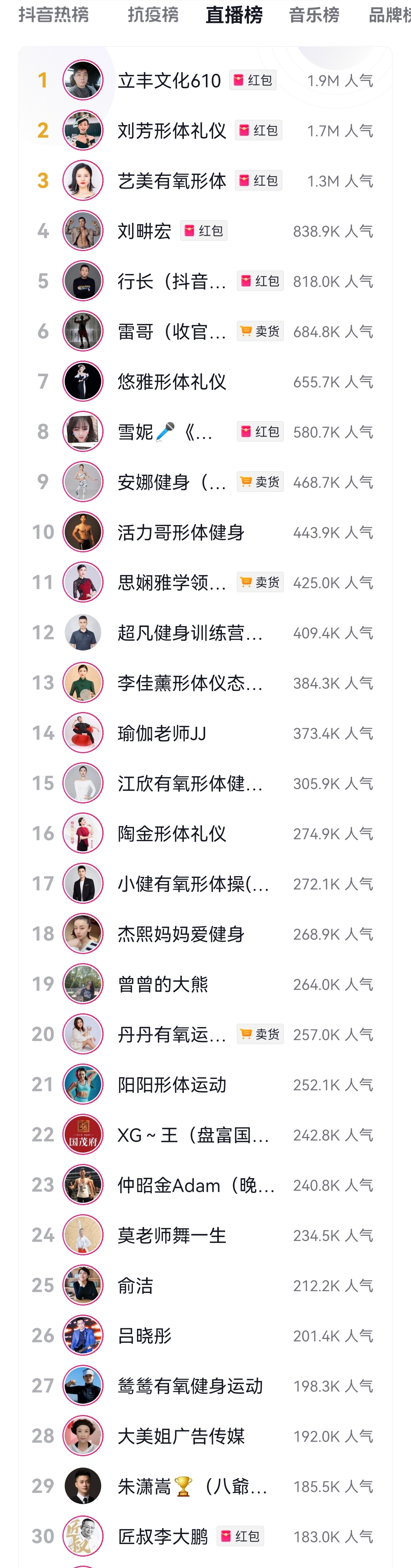This screenshot has width=411, height=1568.
Task: Open 立丰文化610 live room
Action: [x=169, y=80]
